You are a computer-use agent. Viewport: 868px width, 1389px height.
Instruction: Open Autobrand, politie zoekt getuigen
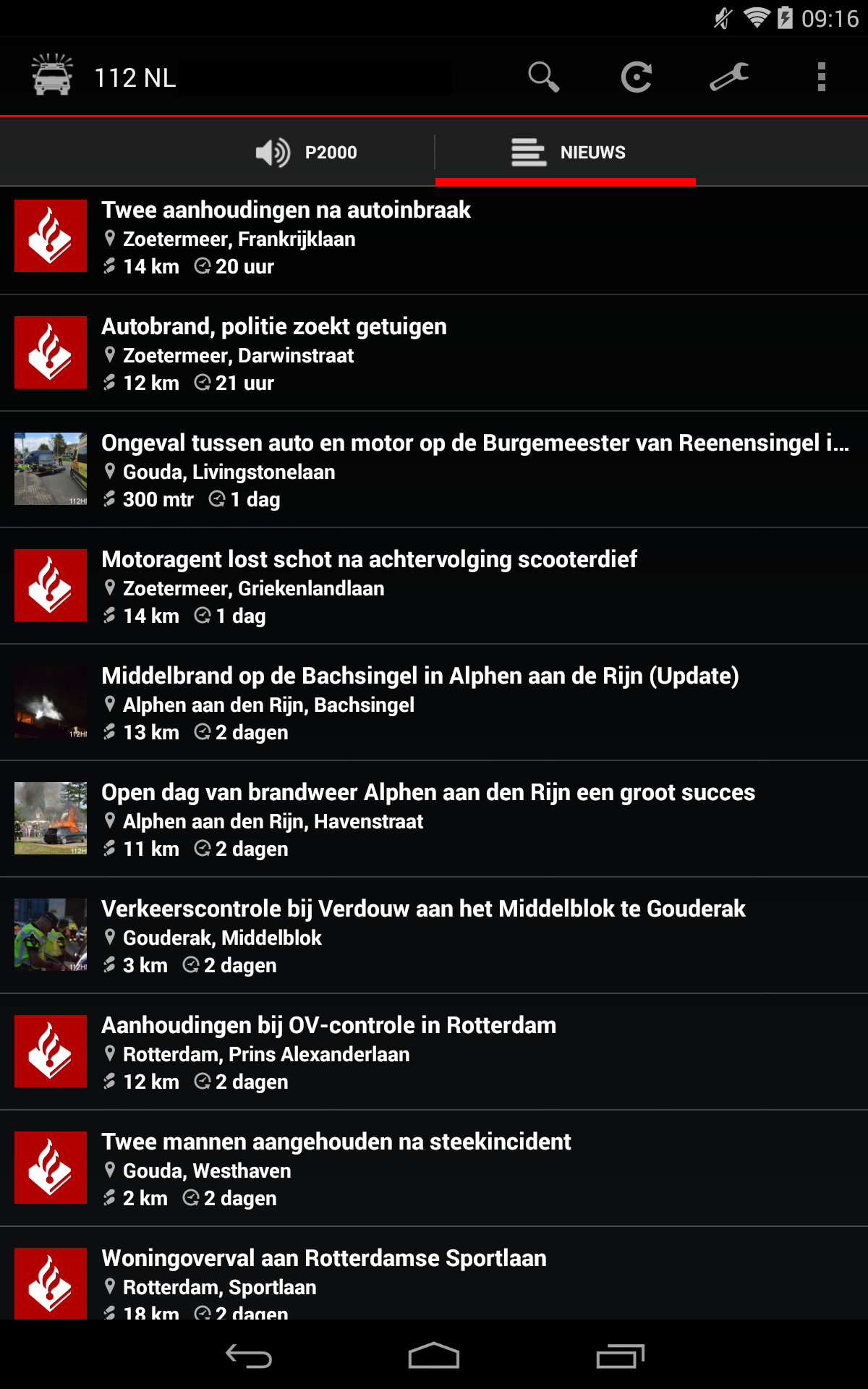point(434,353)
